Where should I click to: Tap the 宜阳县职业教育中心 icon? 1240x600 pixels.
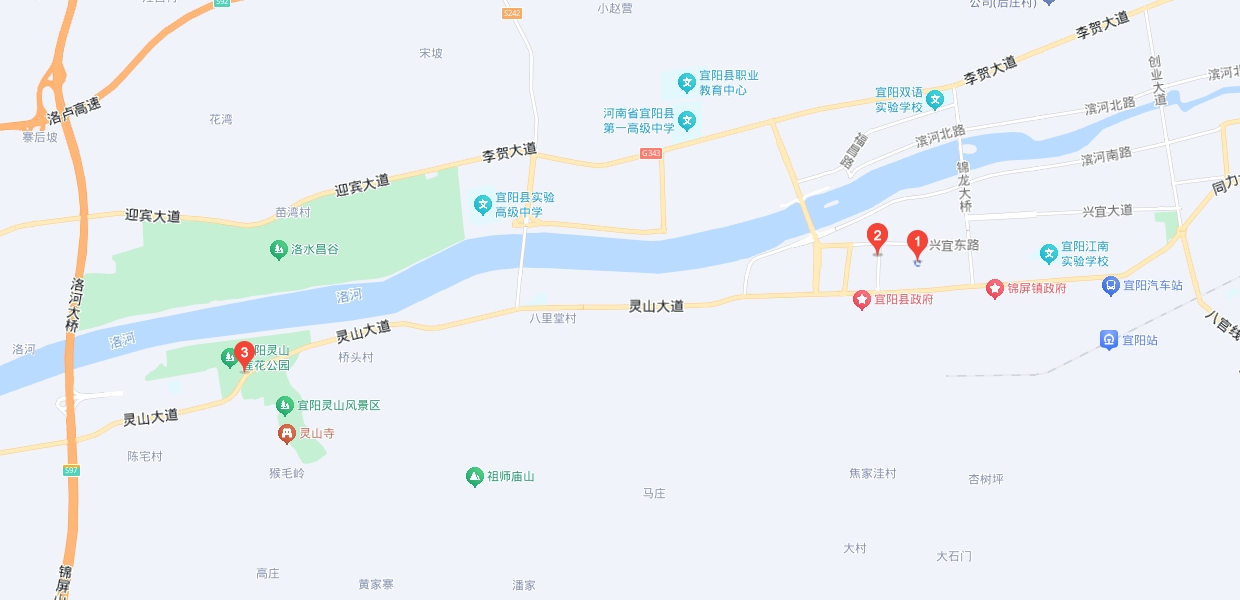[687, 82]
